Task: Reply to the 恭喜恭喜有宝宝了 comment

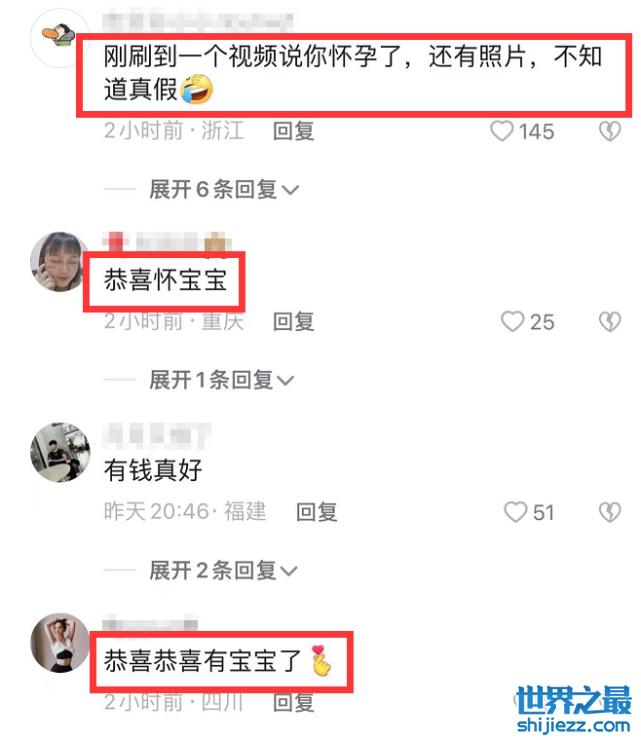Action: click(x=294, y=702)
